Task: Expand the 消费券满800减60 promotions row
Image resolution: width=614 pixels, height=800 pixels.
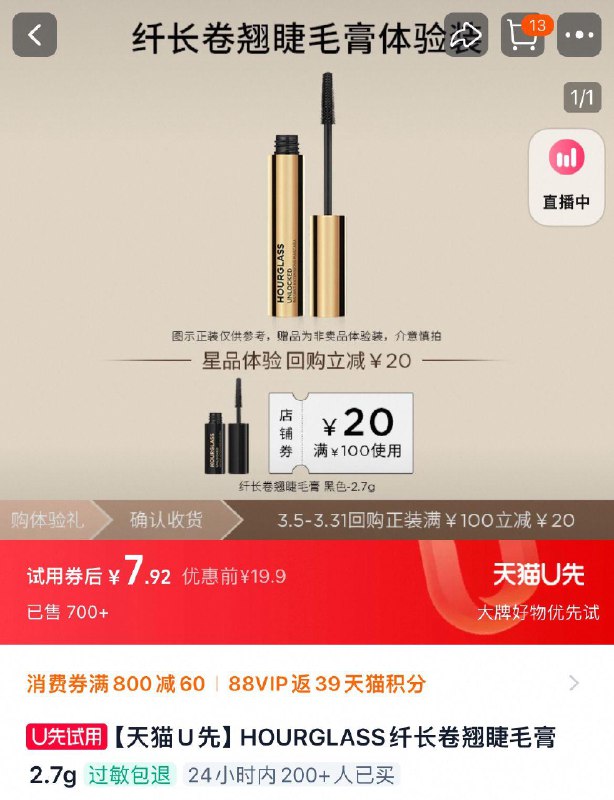Action: click(x=573, y=684)
